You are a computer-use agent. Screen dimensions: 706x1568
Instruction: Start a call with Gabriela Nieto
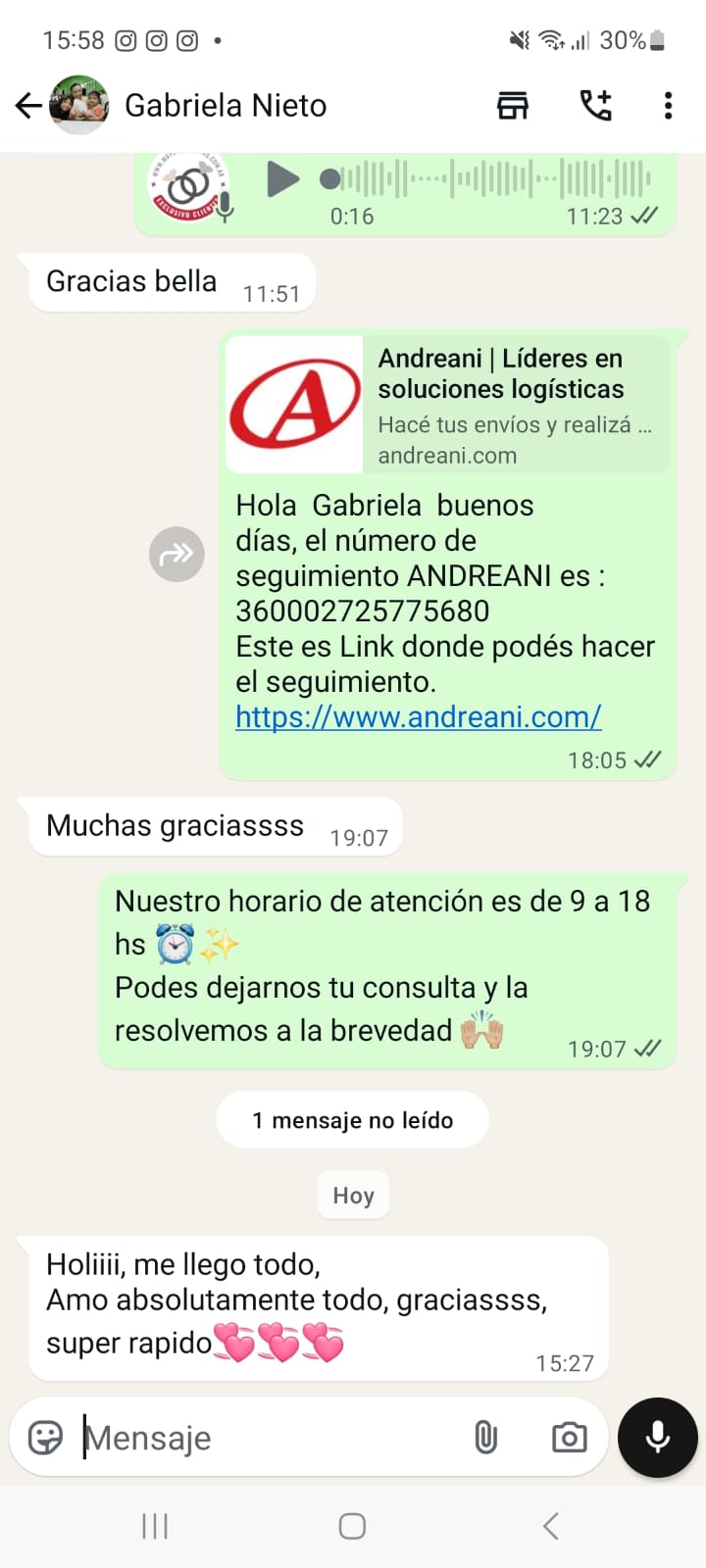pyautogui.click(x=595, y=106)
